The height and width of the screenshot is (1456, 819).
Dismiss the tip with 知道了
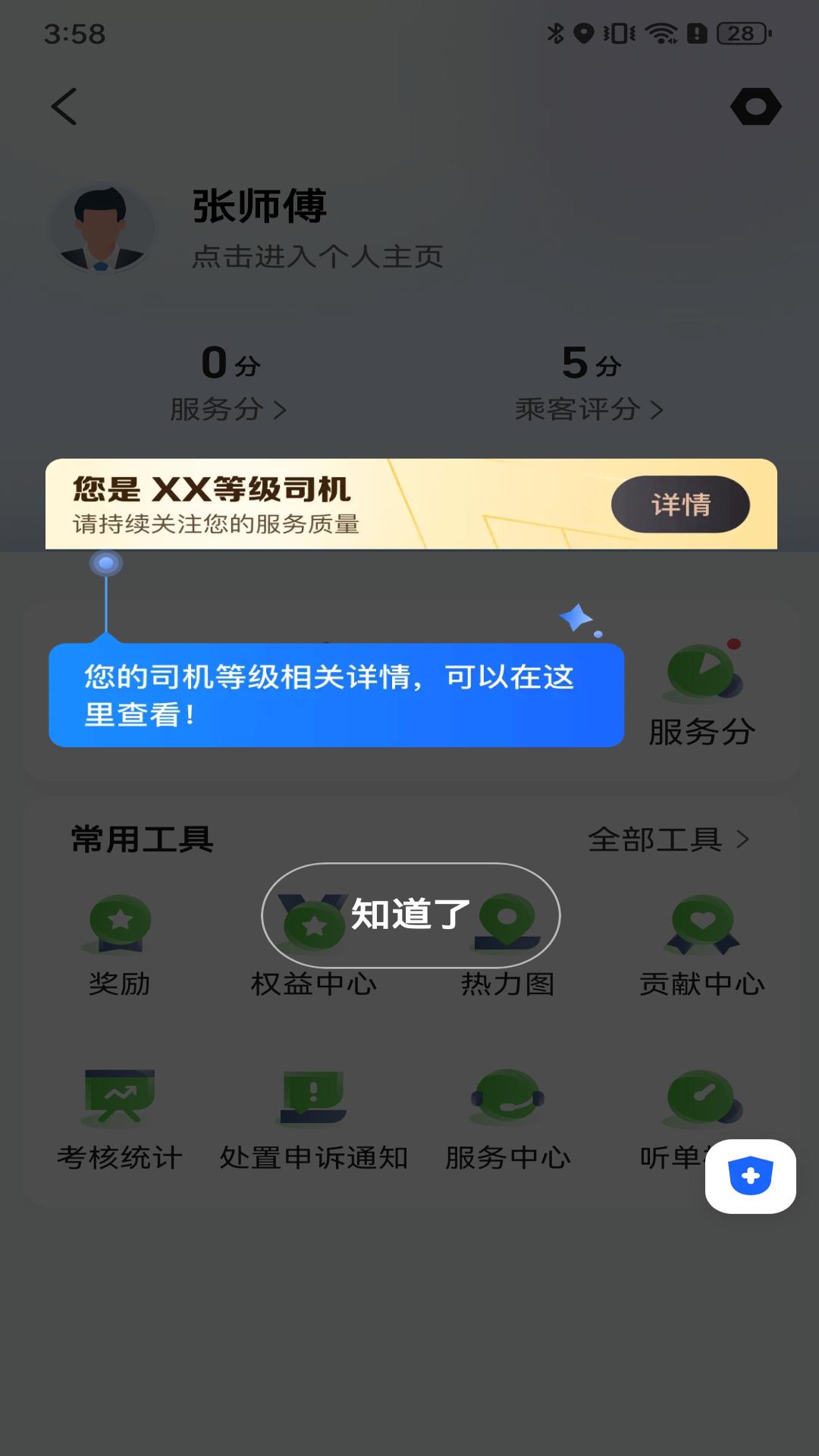coord(409,915)
